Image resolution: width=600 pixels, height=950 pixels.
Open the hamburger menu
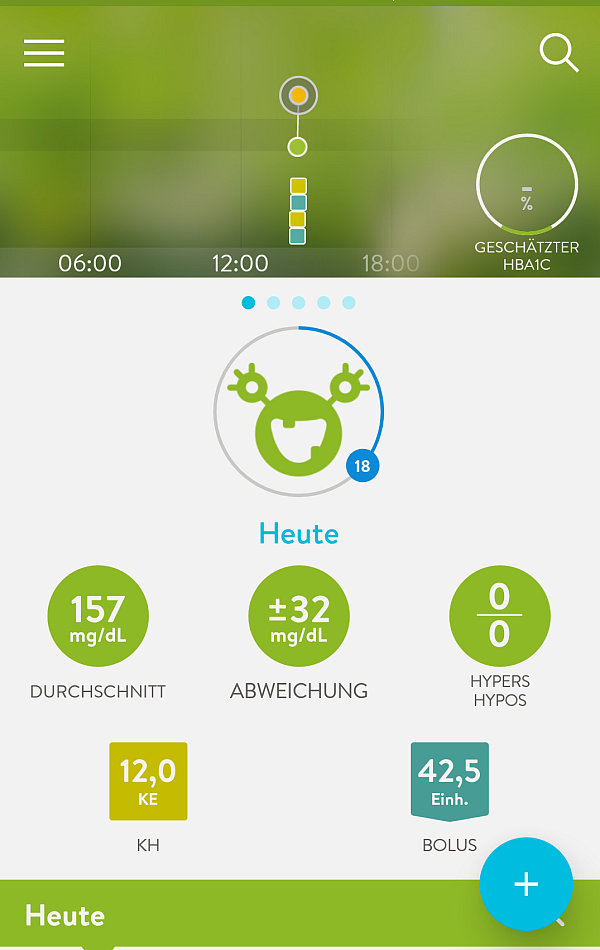[x=44, y=53]
